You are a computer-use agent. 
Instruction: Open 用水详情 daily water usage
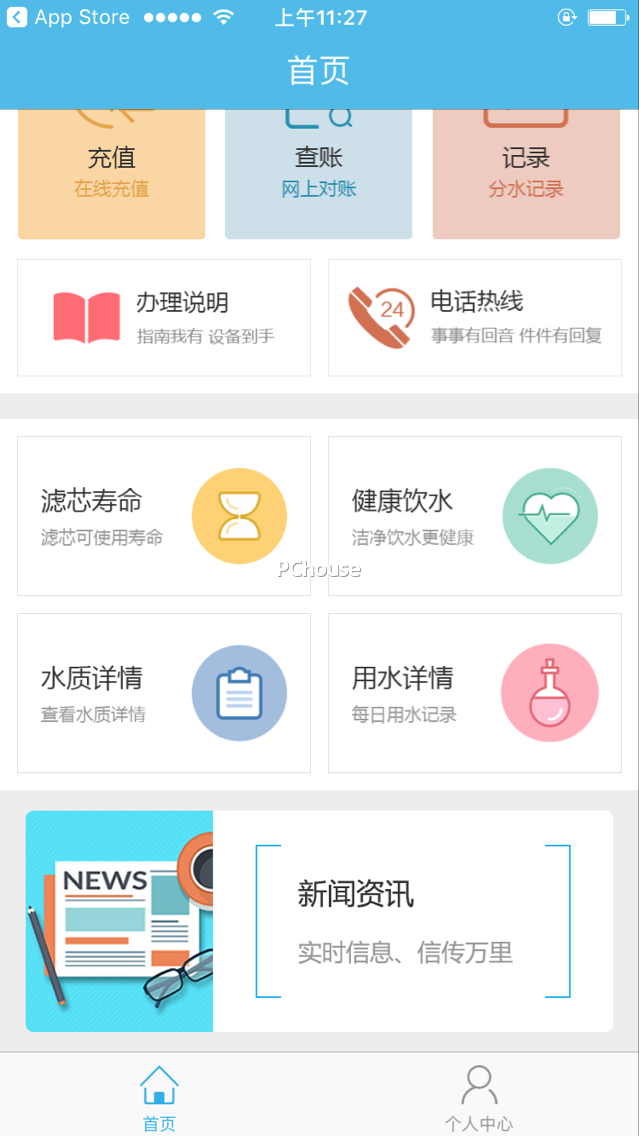[x=475, y=693]
